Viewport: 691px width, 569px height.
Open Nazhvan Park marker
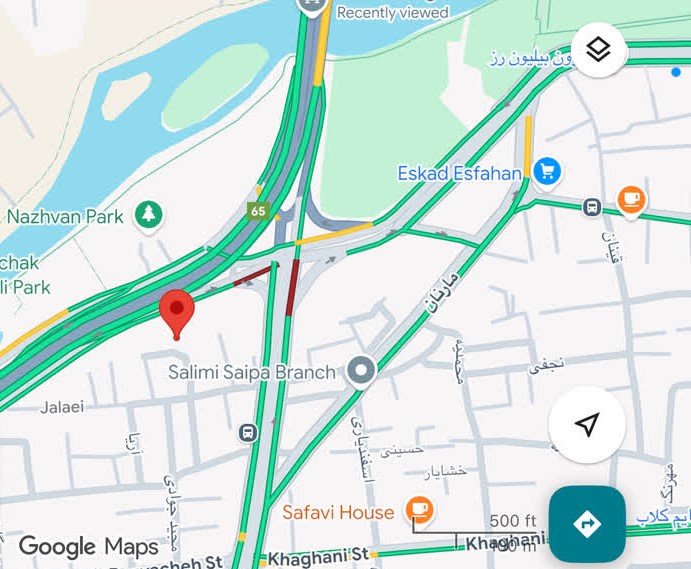point(149,214)
